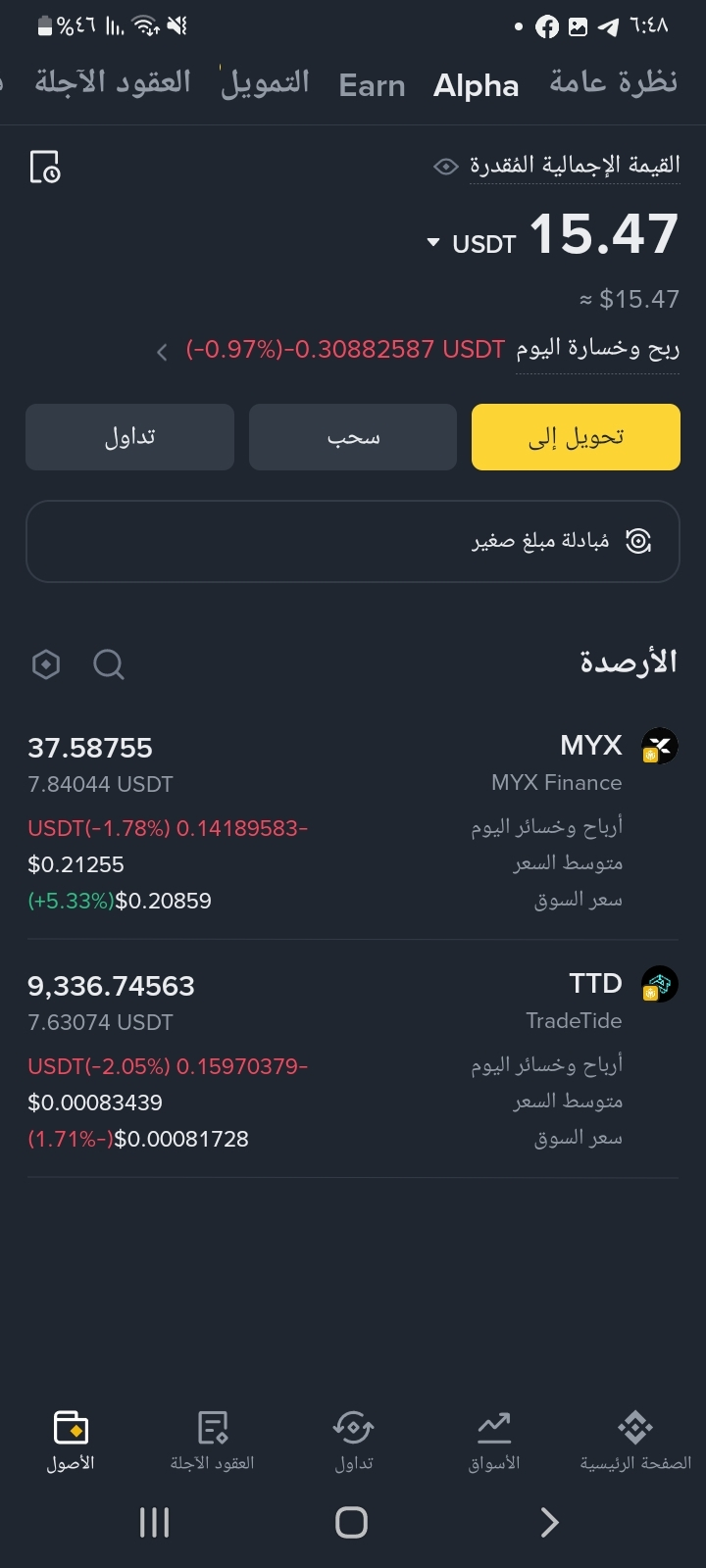Search the balances list
Image resolution: width=706 pixels, height=1568 pixels.
tap(109, 664)
